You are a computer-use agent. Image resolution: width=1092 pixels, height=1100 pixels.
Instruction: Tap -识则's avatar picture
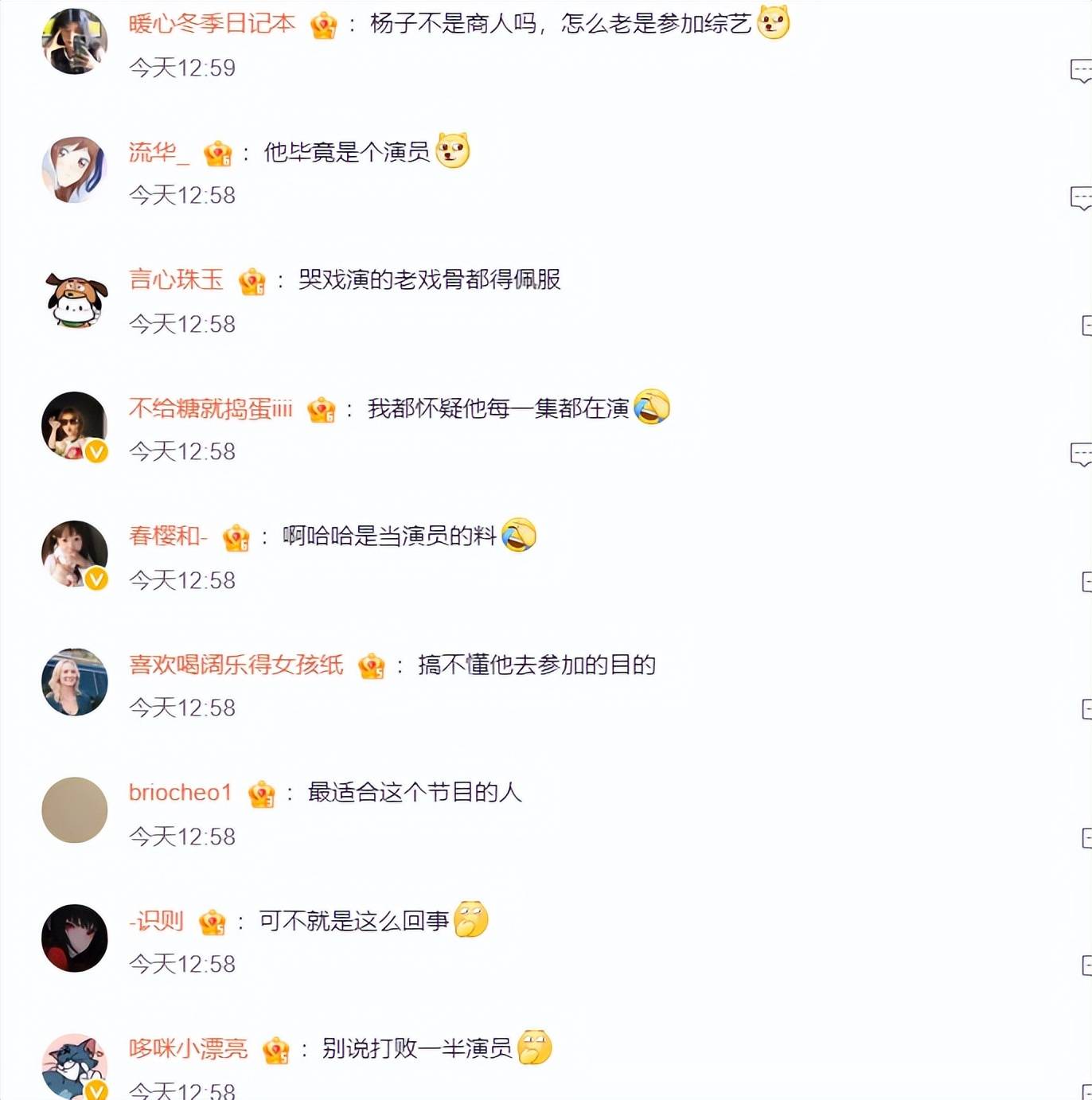74,938
